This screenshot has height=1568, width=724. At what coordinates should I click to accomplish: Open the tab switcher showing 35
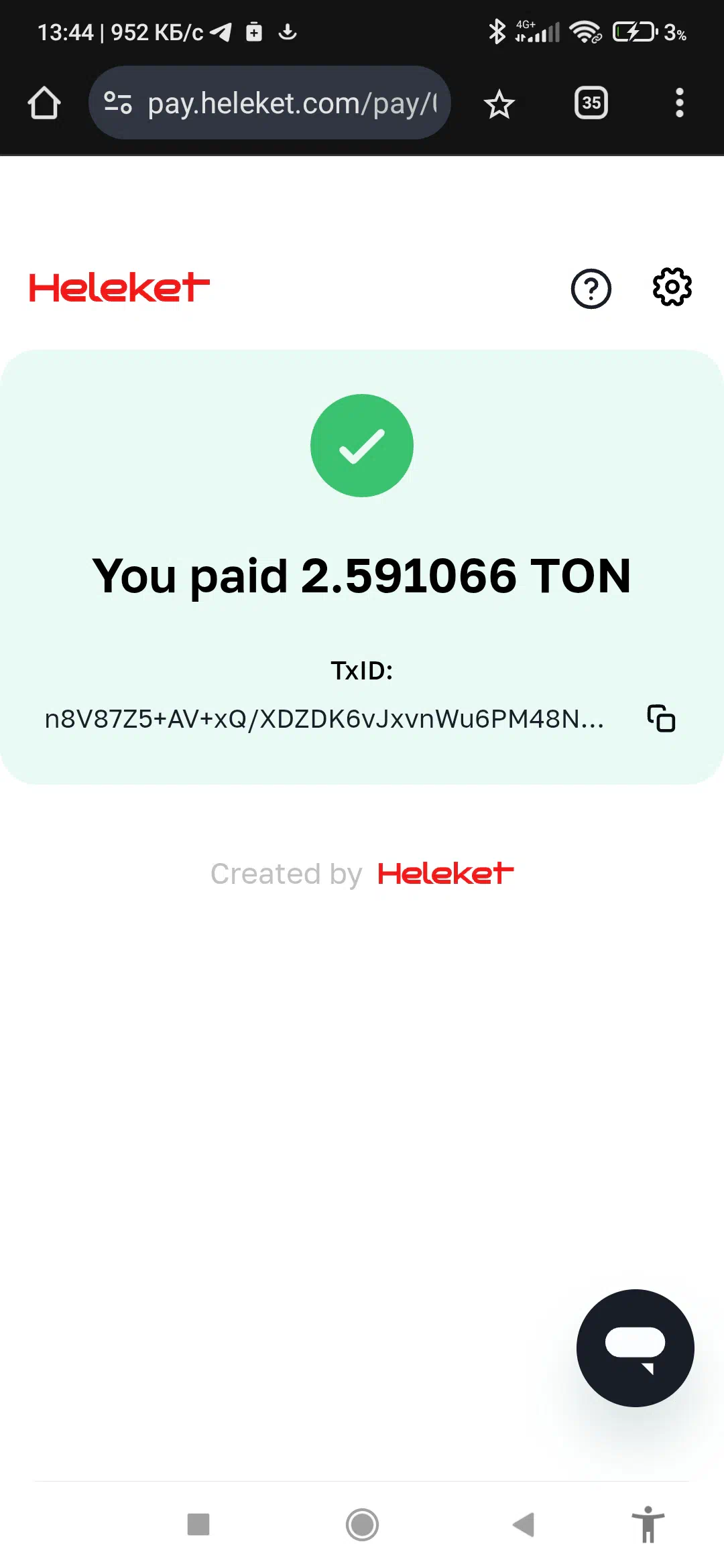point(591,103)
